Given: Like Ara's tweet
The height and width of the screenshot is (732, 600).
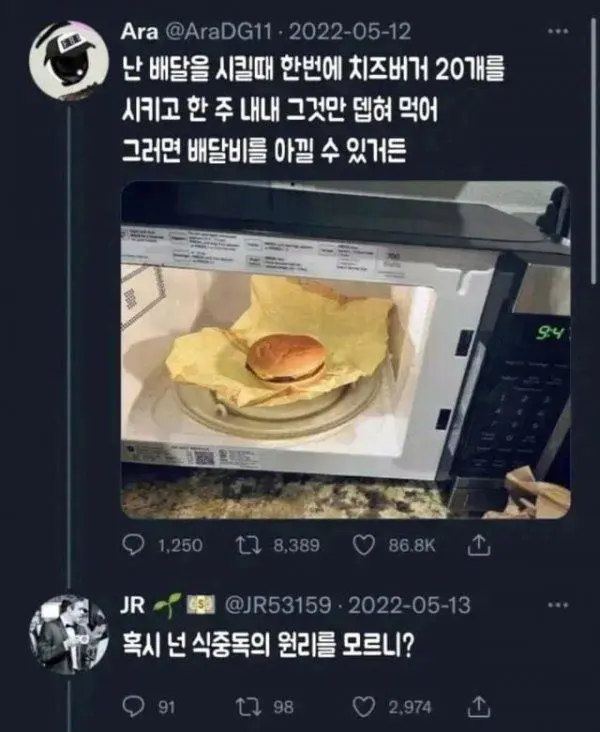Looking at the screenshot, I should 364,545.
